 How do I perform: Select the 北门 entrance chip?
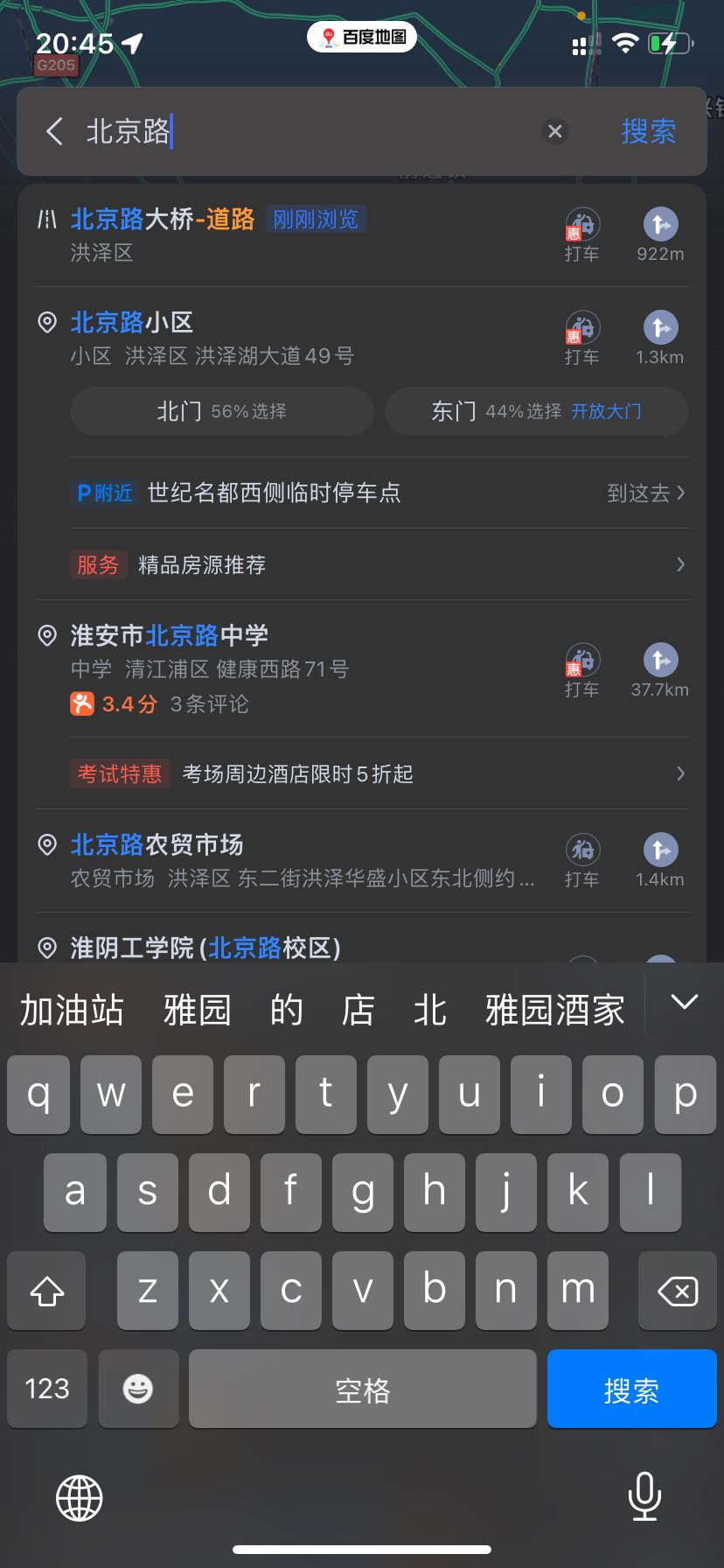222,411
